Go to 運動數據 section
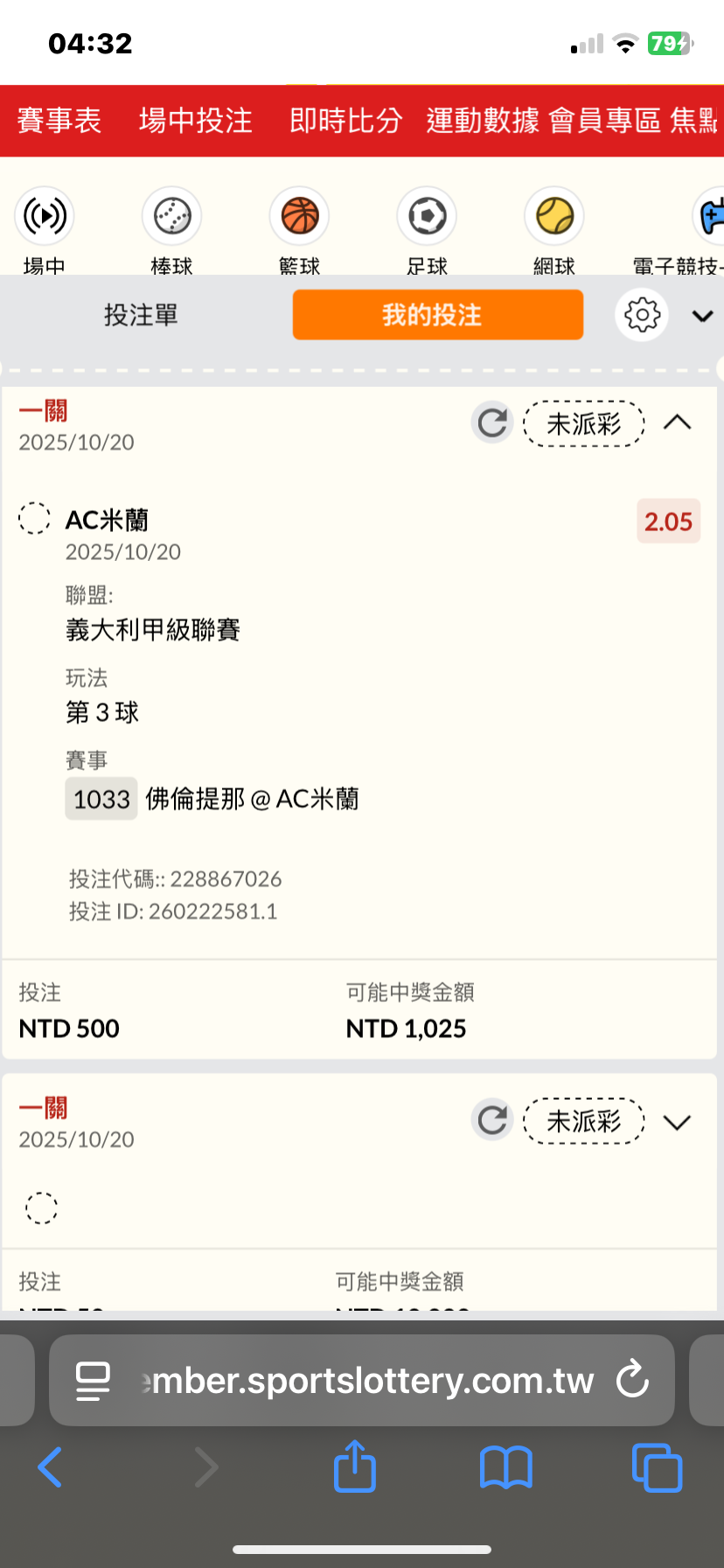 pyautogui.click(x=483, y=121)
